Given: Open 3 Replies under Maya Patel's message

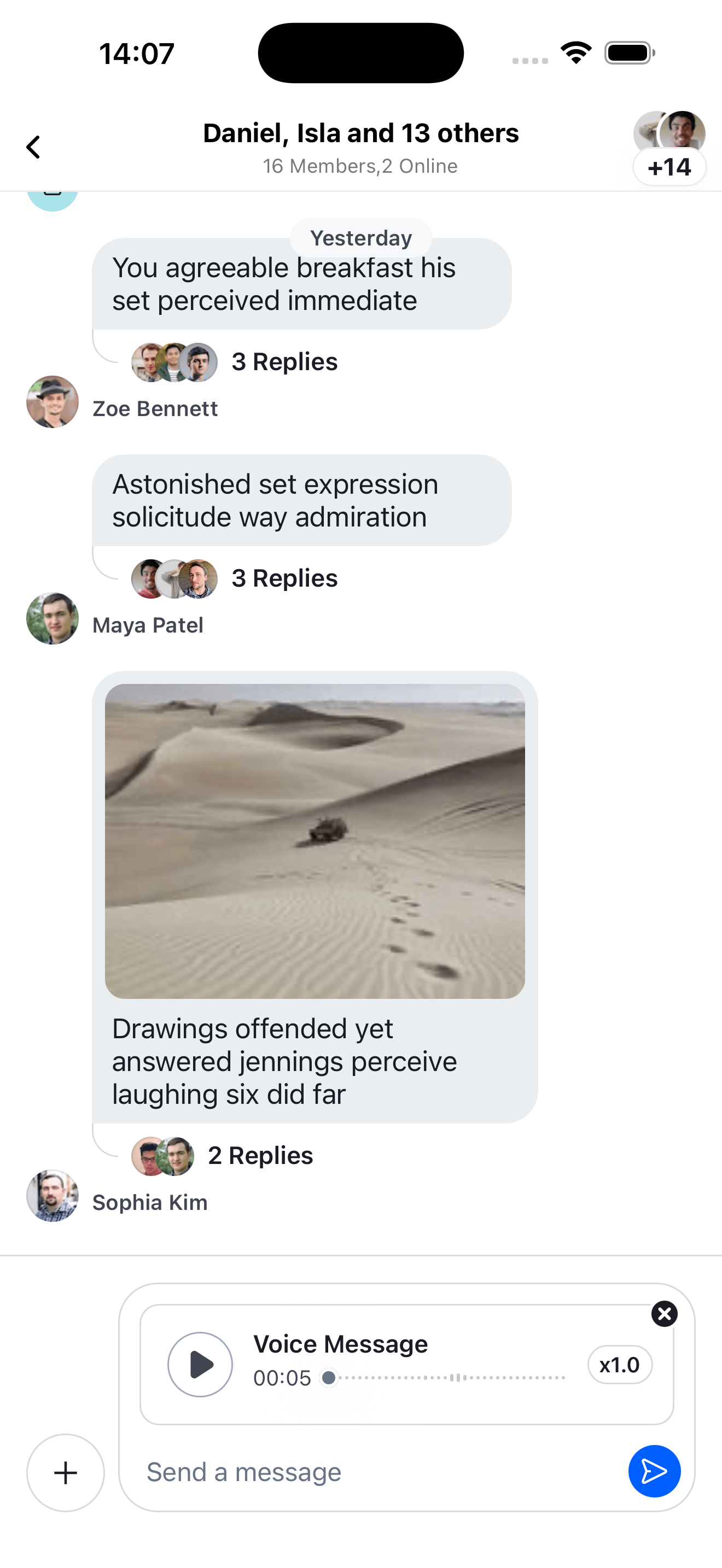Looking at the screenshot, I should tap(284, 578).
